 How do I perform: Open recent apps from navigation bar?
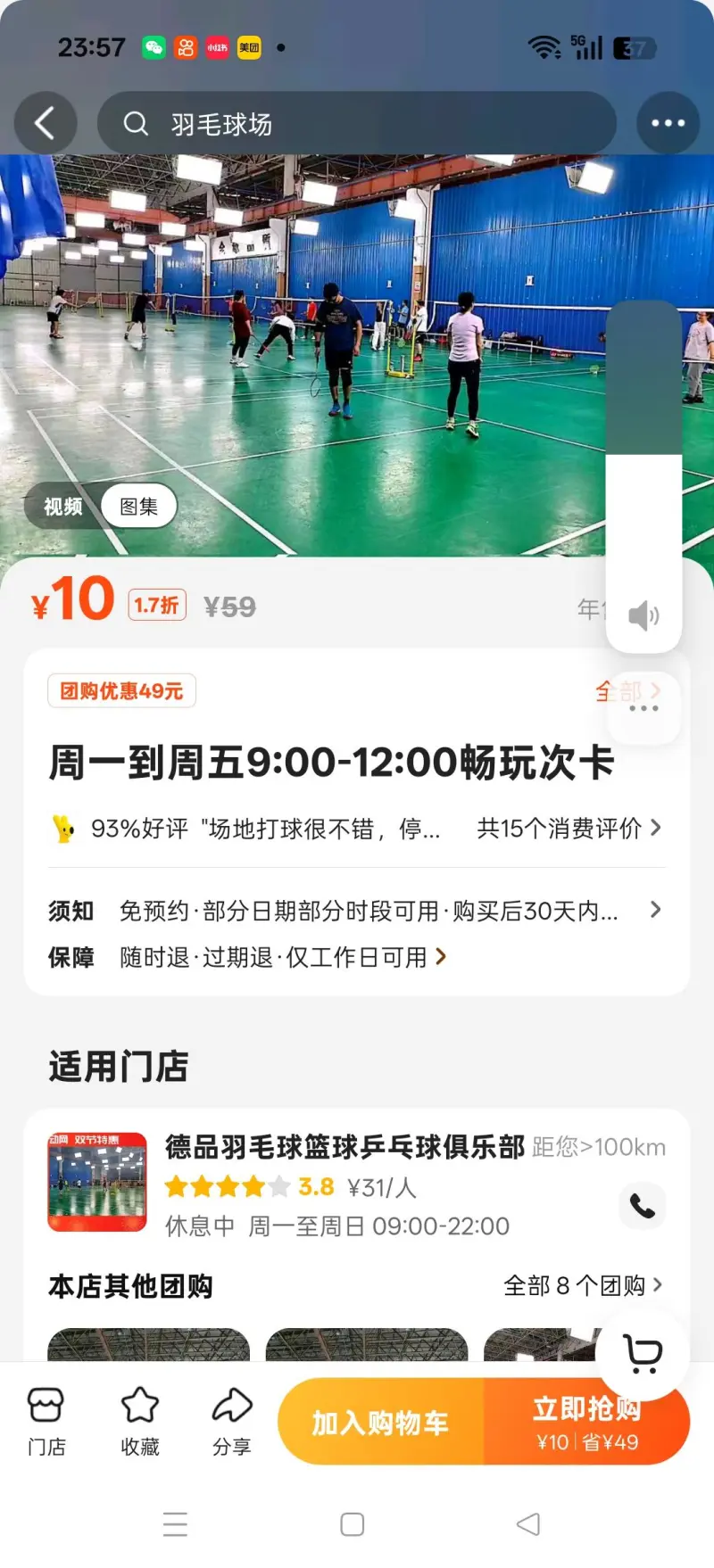pos(176,1524)
